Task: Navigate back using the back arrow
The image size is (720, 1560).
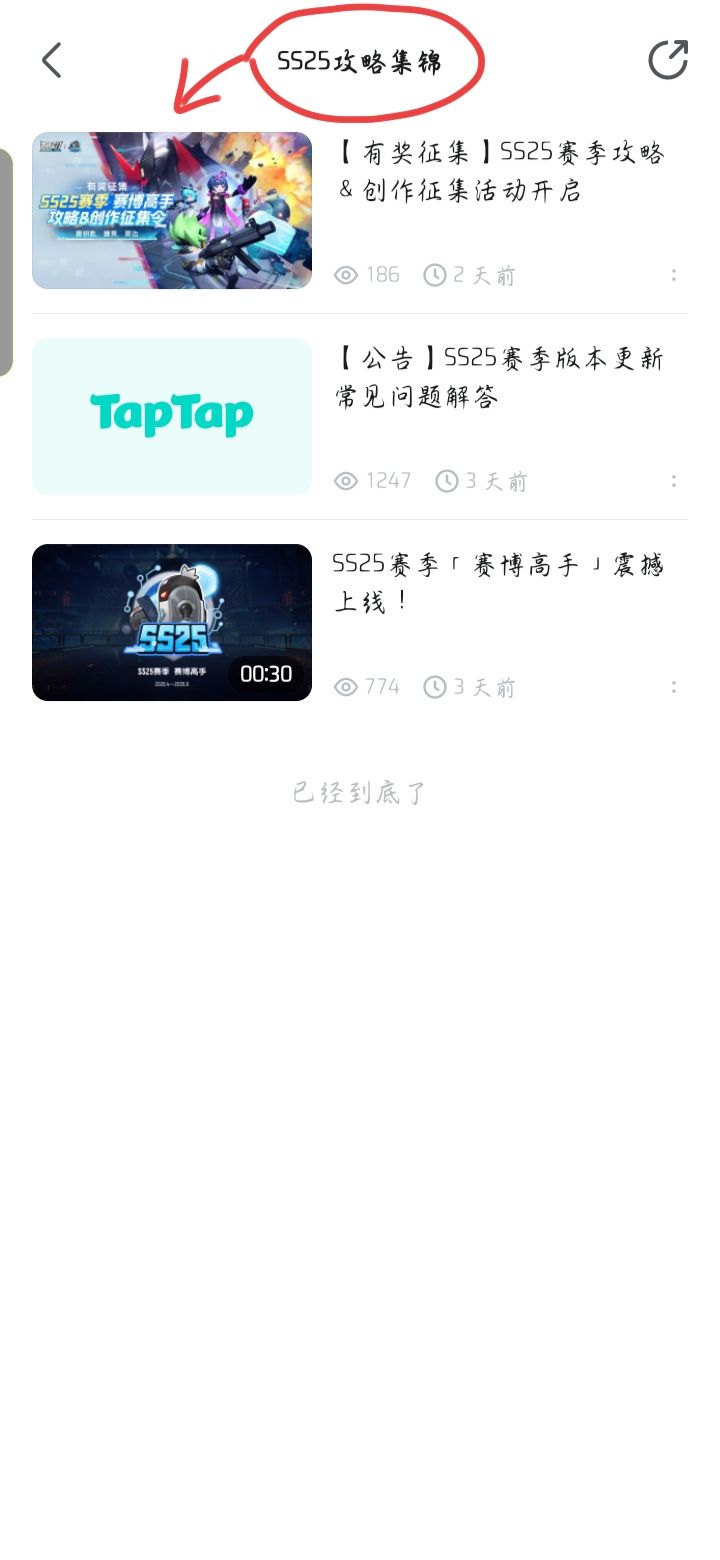Action: pos(51,60)
